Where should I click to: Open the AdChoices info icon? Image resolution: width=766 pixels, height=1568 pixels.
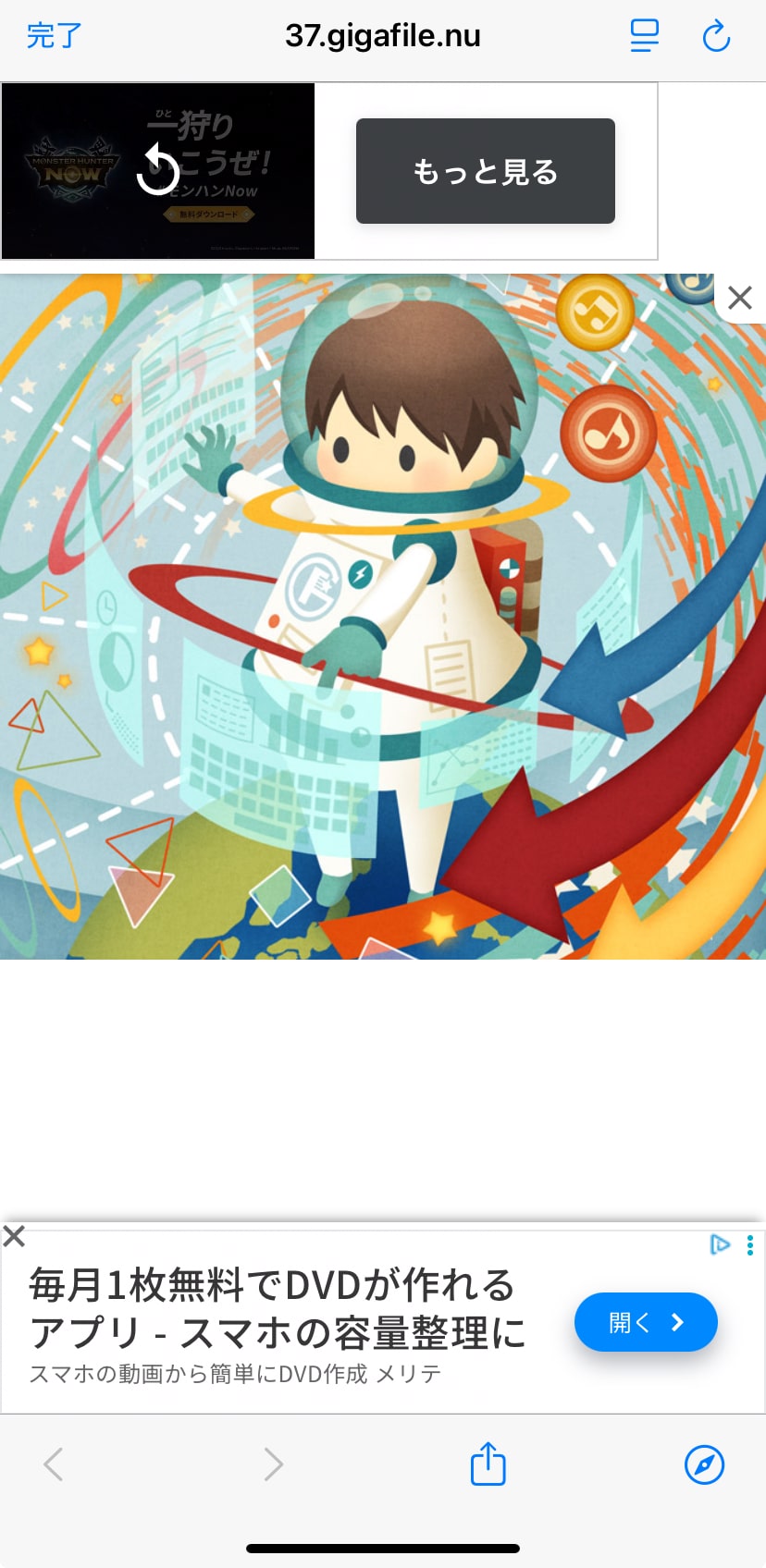[x=720, y=1244]
